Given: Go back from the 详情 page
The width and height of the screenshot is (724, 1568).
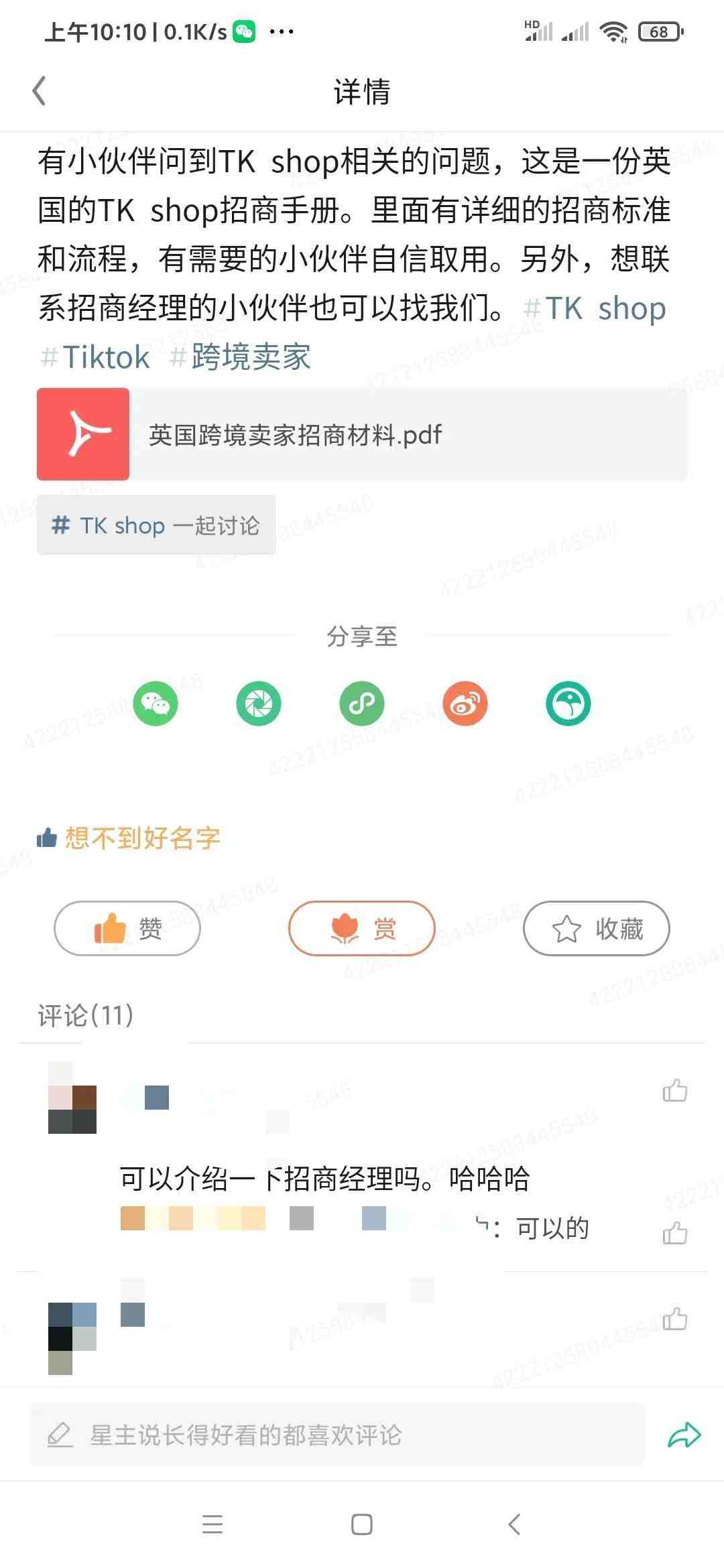Looking at the screenshot, I should click(40, 91).
